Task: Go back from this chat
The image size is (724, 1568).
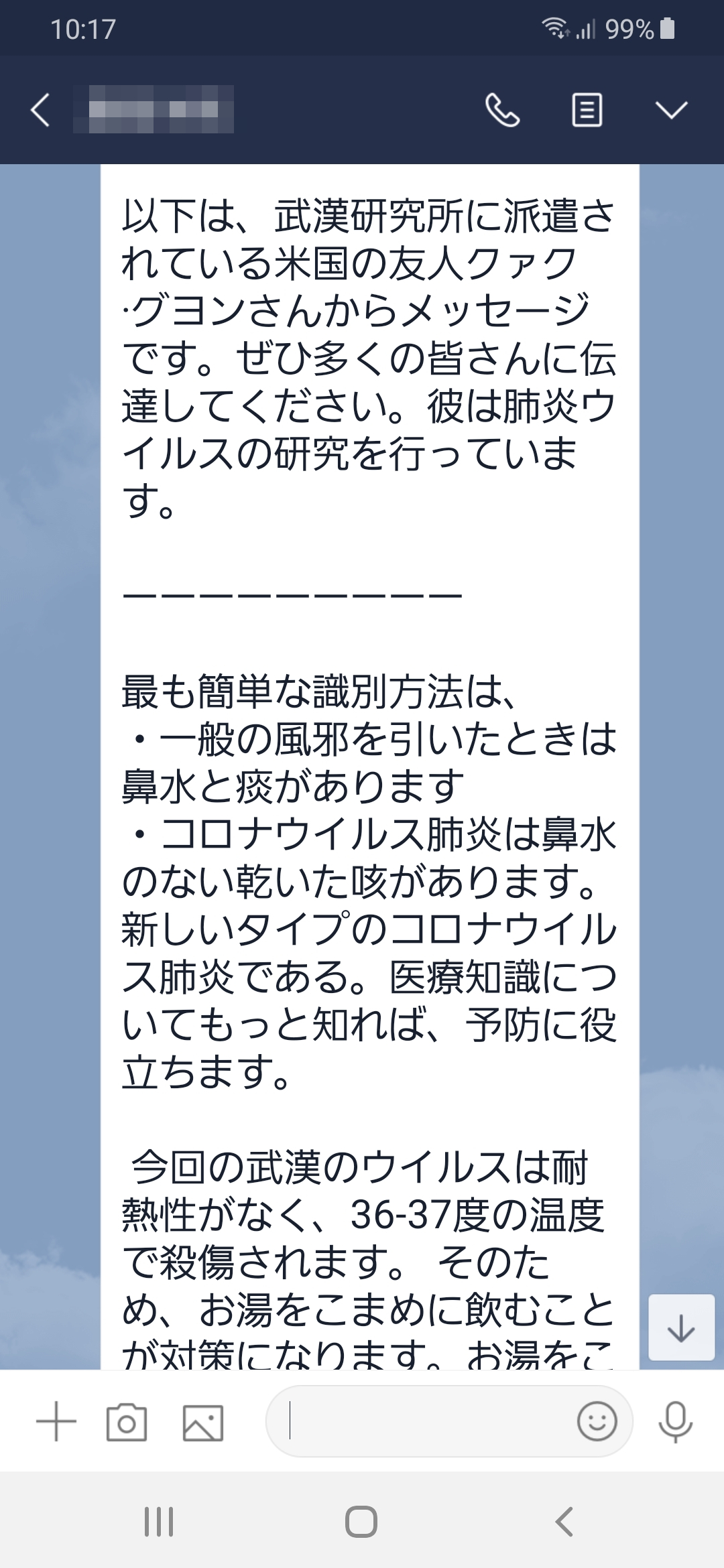Action: coord(40,110)
